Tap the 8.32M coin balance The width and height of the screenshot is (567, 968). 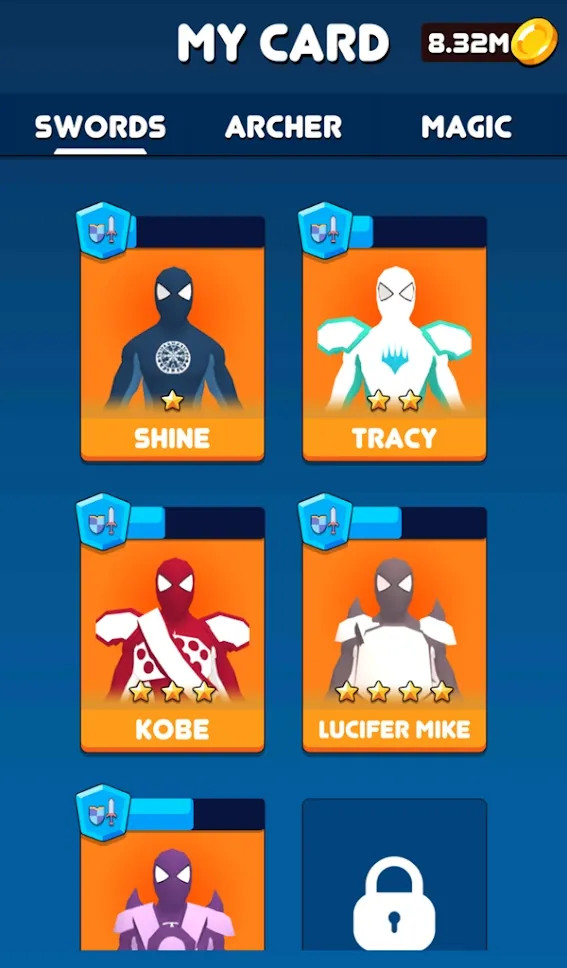pyautogui.click(x=489, y=43)
